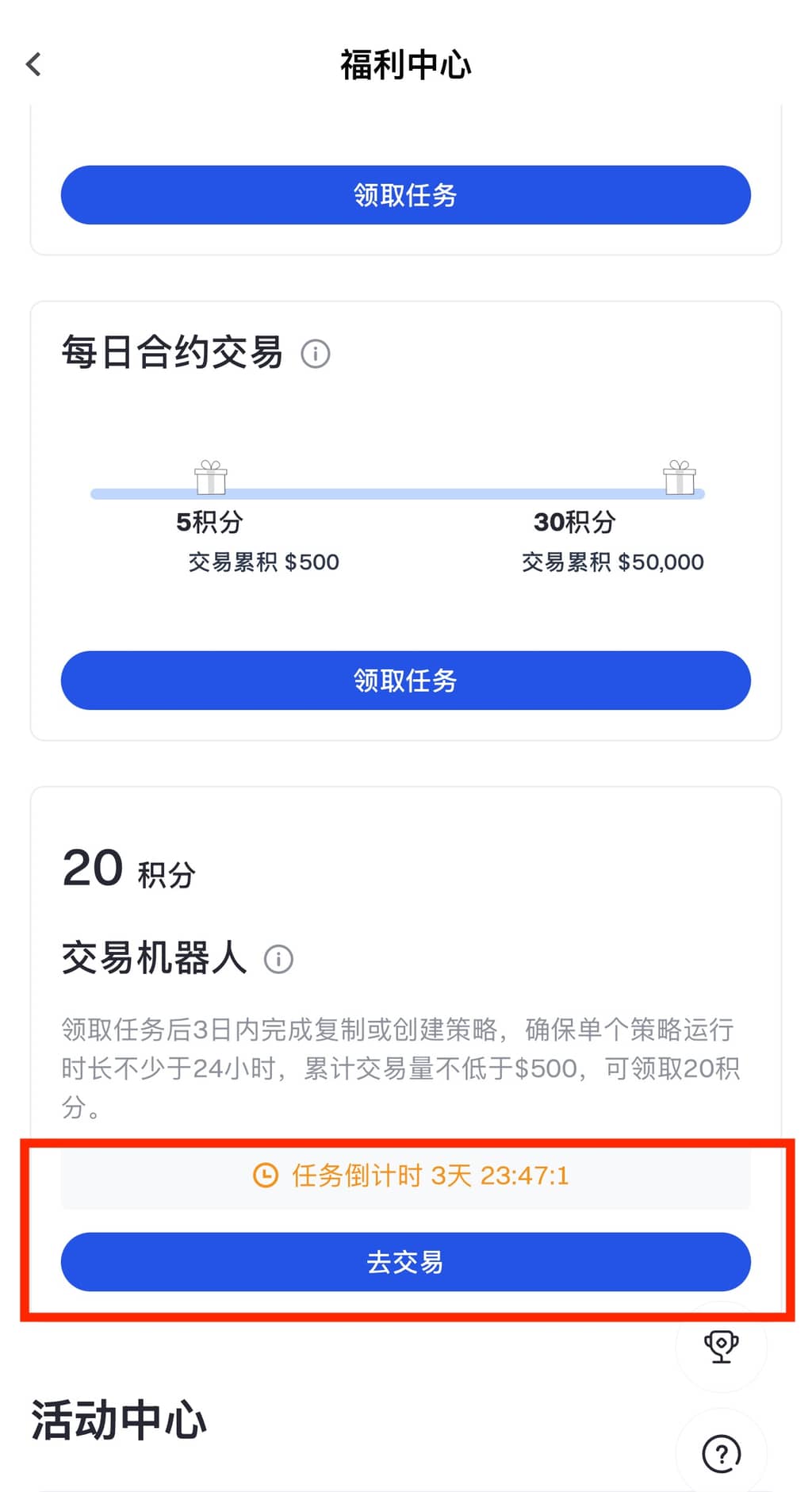The image size is (812, 1492).
Task: Tap the back arrow at top left
Action: click(x=33, y=64)
